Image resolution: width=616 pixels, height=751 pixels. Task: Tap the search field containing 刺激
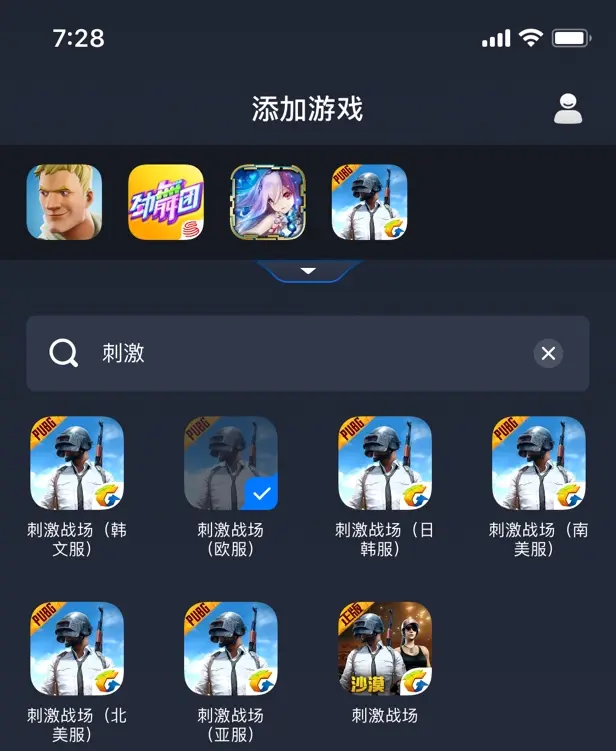[x=300, y=353]
